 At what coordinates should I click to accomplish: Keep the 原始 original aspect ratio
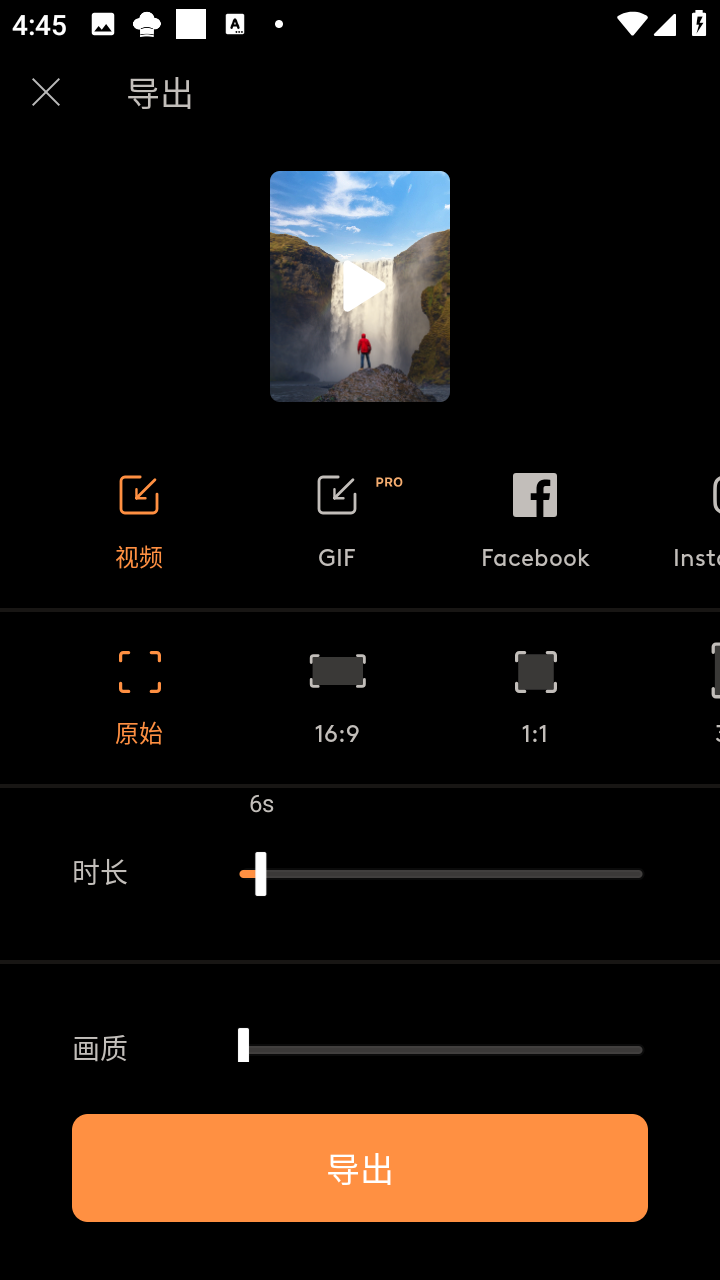pos(139,696)
